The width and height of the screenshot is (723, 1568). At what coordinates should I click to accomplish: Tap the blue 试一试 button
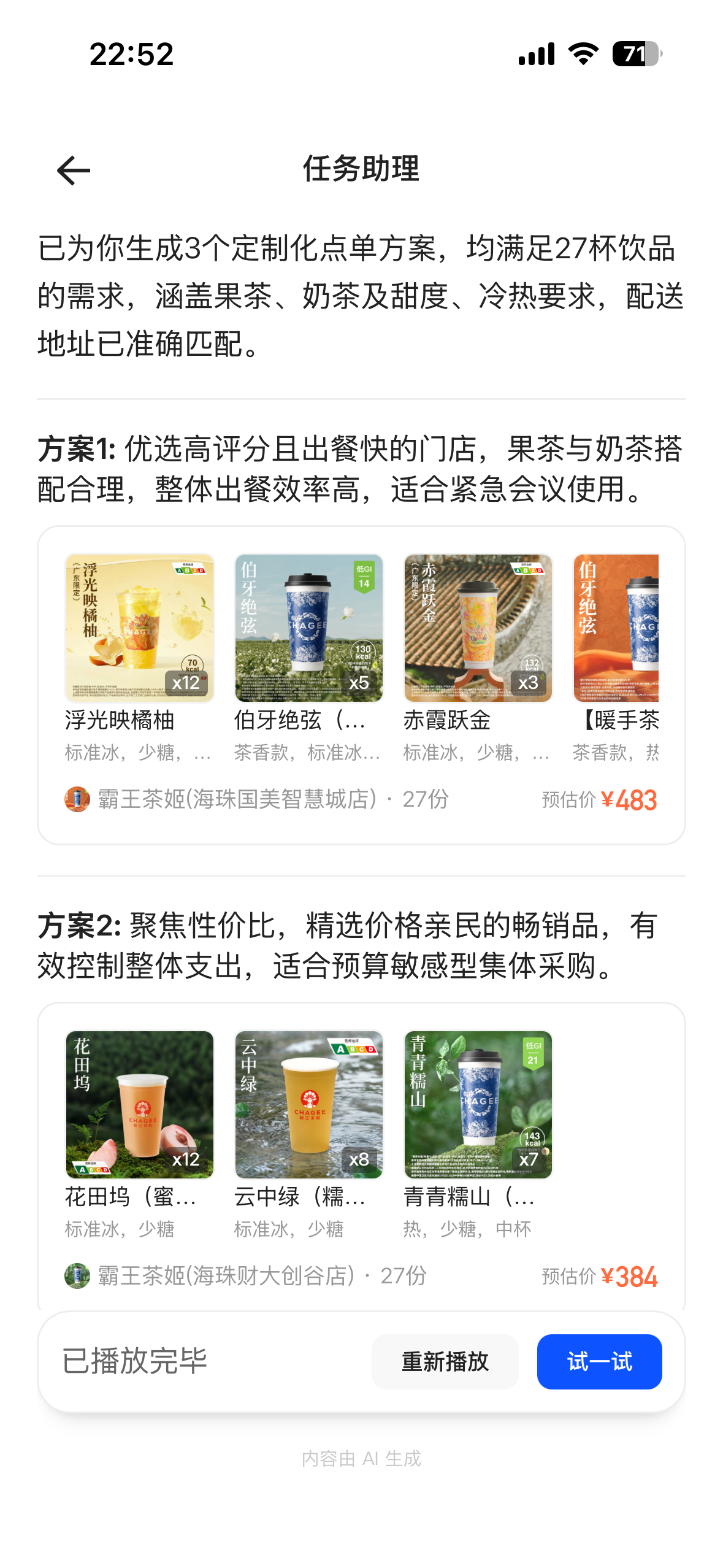[x=599, y=1361]
